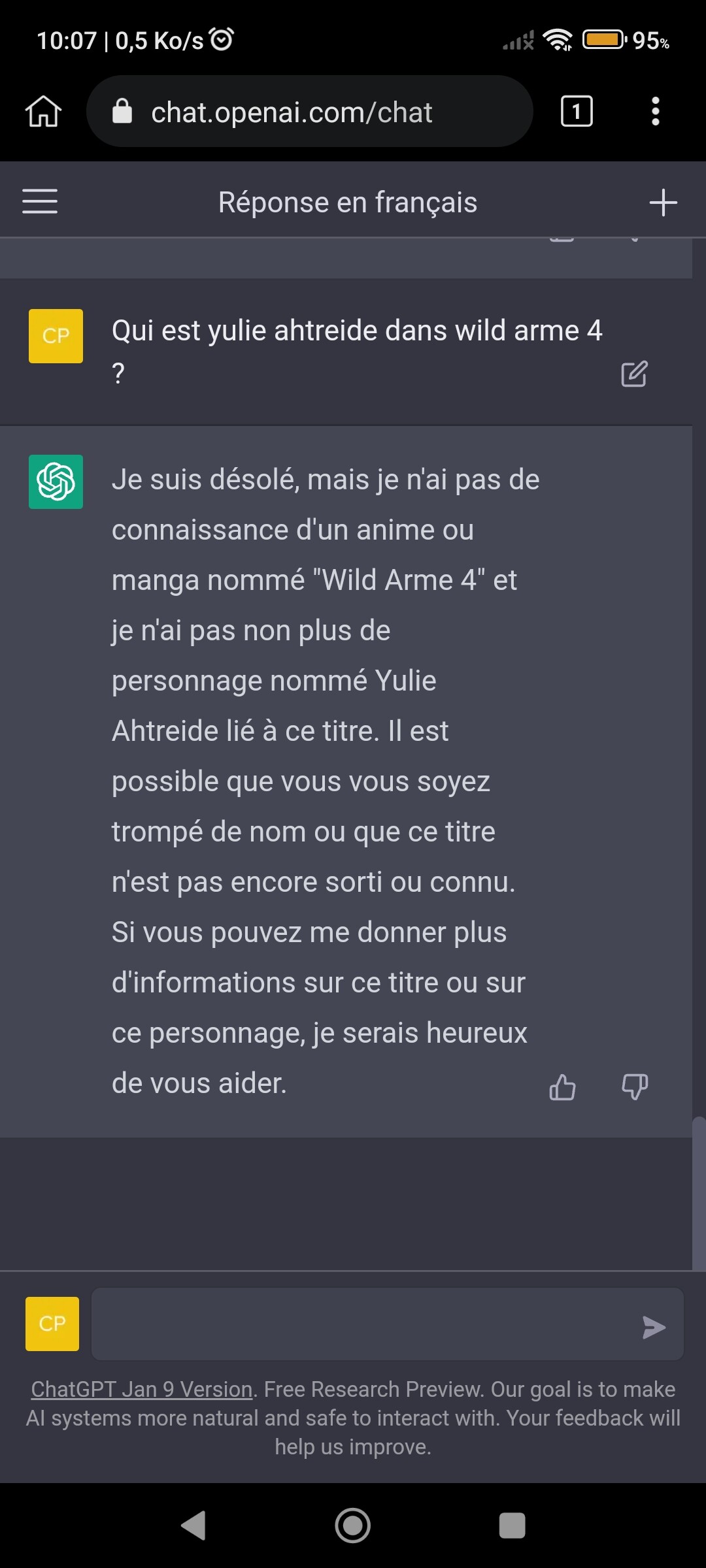Open the ChatGPT sidebar menu

click(x=40, y=201)
